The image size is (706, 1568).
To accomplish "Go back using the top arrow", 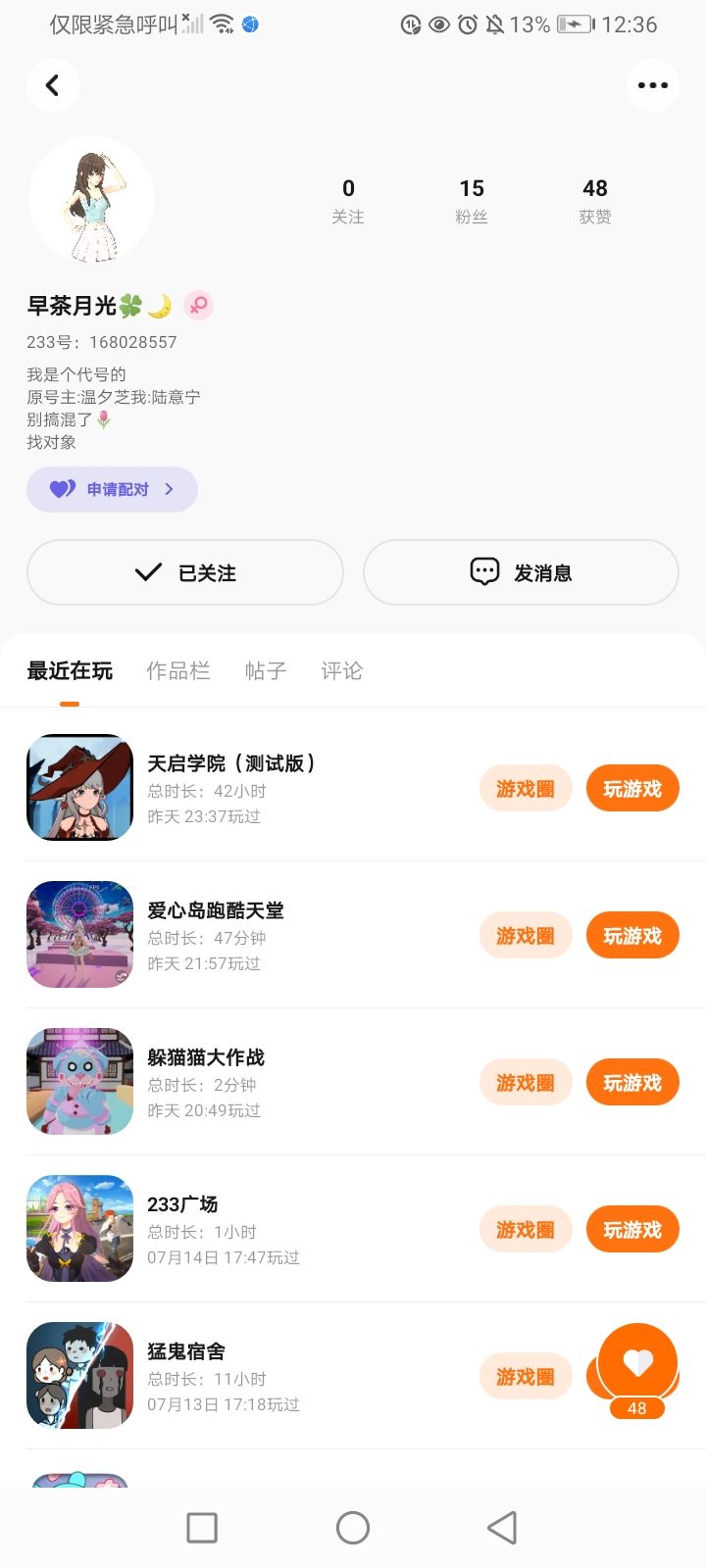I will (53, 85).
